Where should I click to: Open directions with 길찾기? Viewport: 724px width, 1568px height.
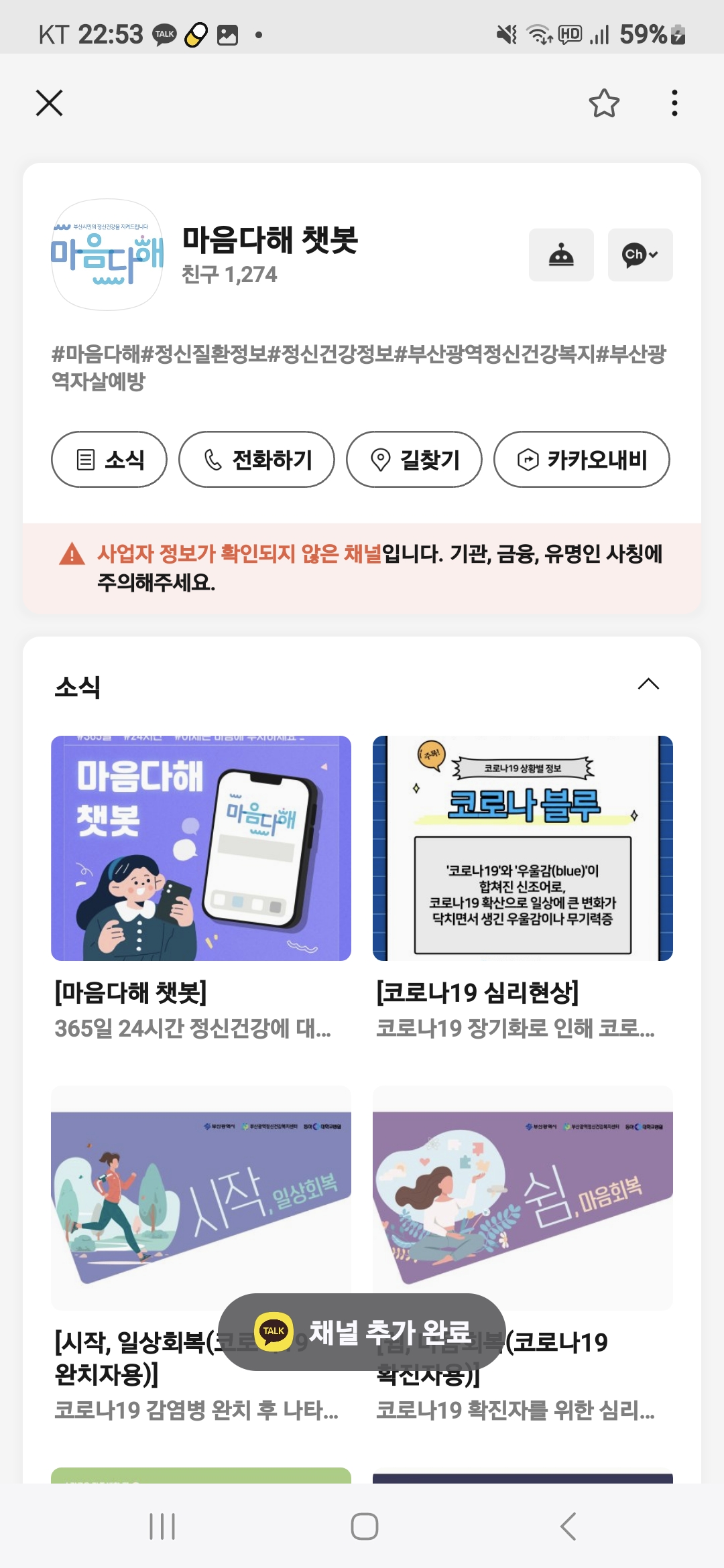point(414,460)
